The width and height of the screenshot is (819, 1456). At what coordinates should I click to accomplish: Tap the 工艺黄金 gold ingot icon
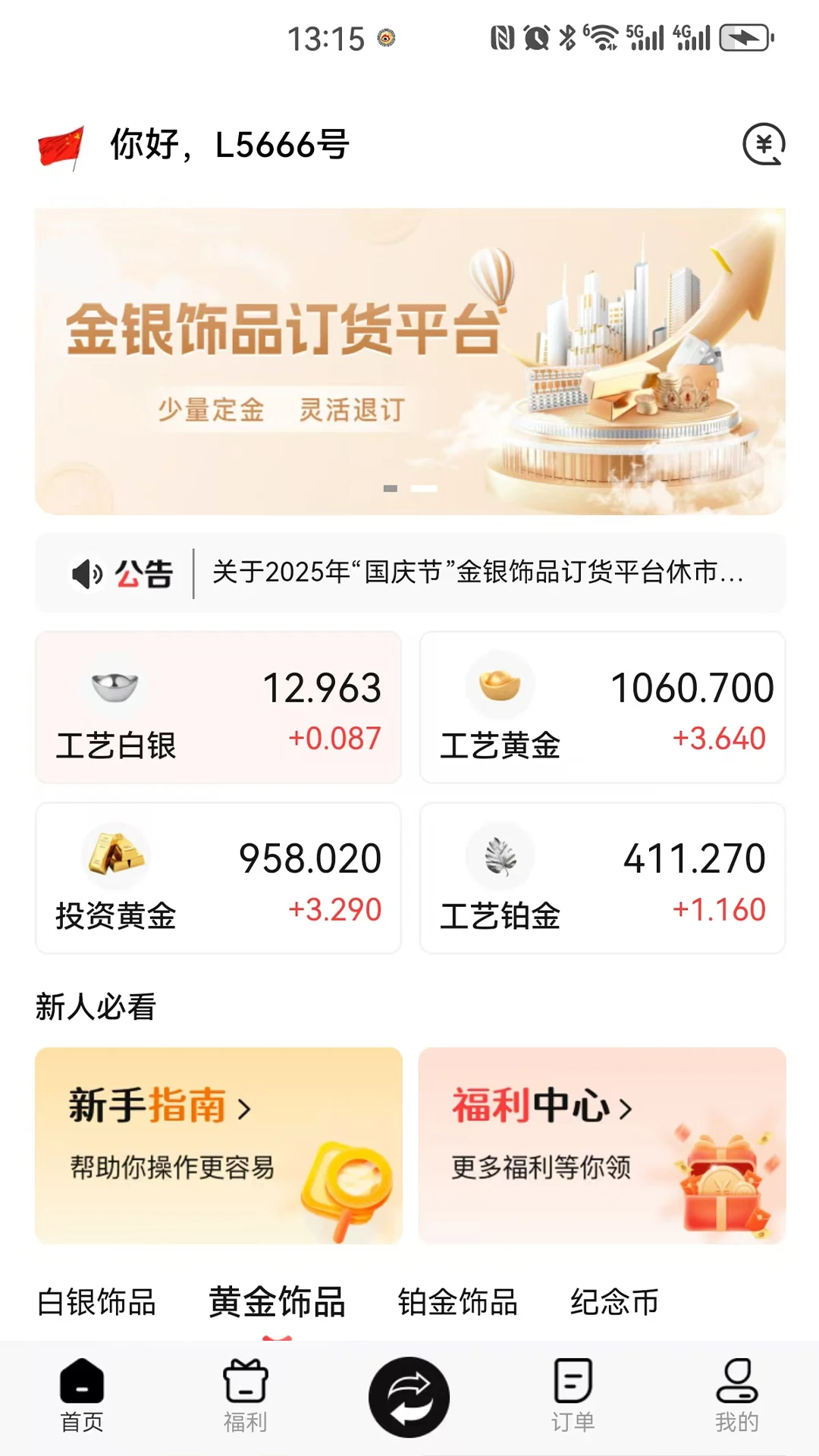(x=498, y=683)
